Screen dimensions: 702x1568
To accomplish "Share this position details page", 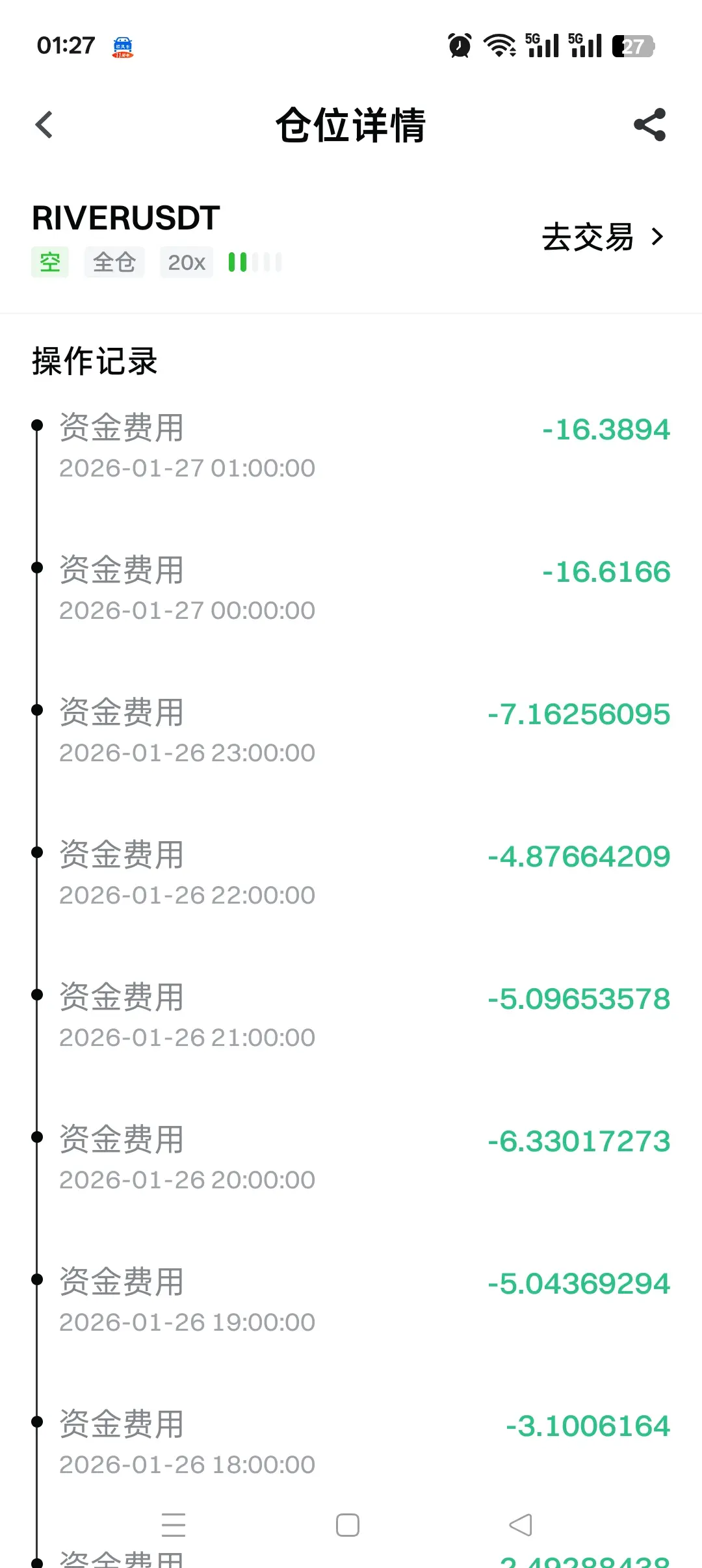I will click(x=649, y=125).
